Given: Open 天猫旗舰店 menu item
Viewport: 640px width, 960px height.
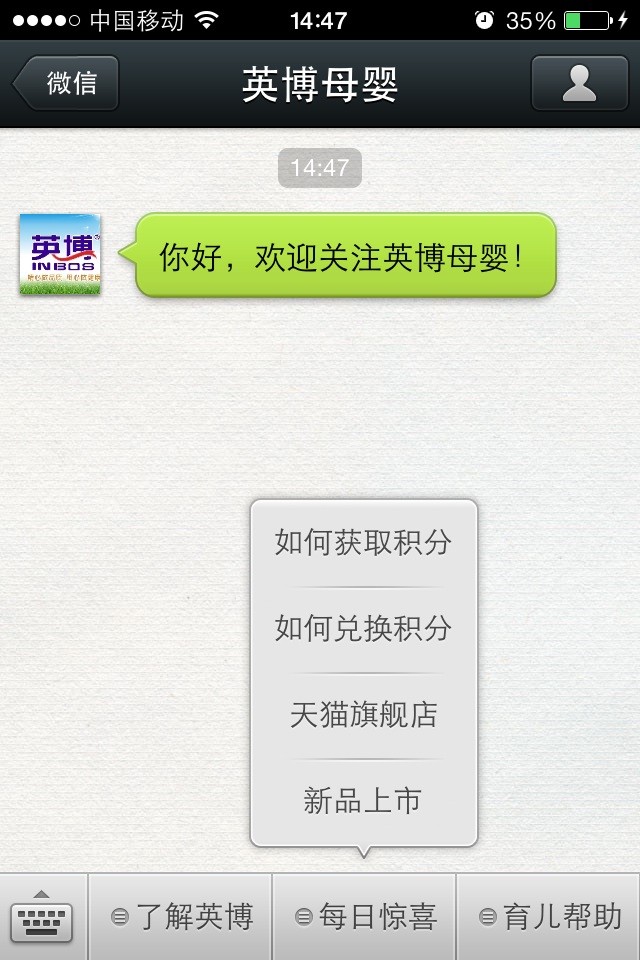Looking at the screenshot, I should point(363,715).
